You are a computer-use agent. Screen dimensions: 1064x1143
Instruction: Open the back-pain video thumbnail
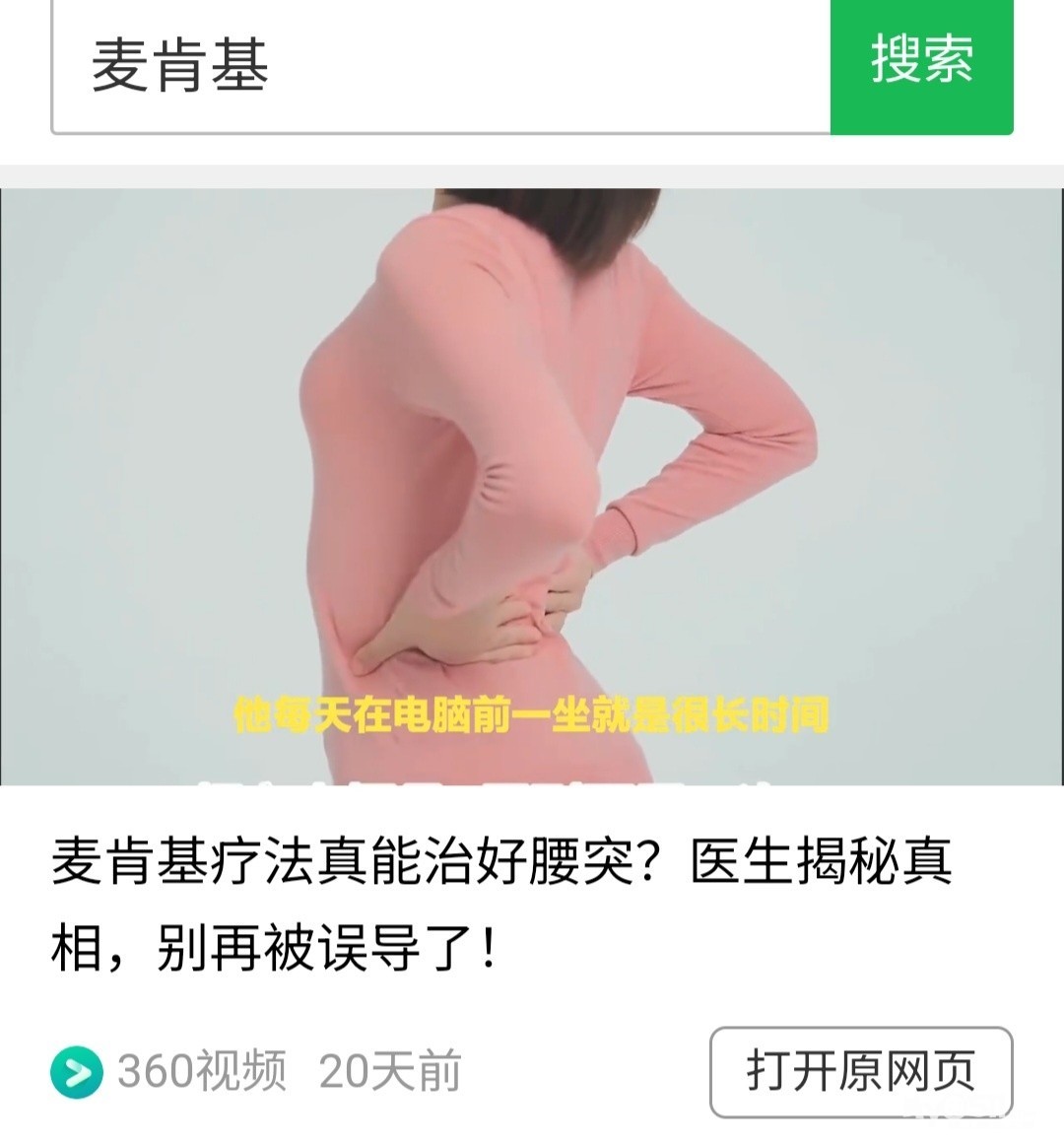pos(532,486)
